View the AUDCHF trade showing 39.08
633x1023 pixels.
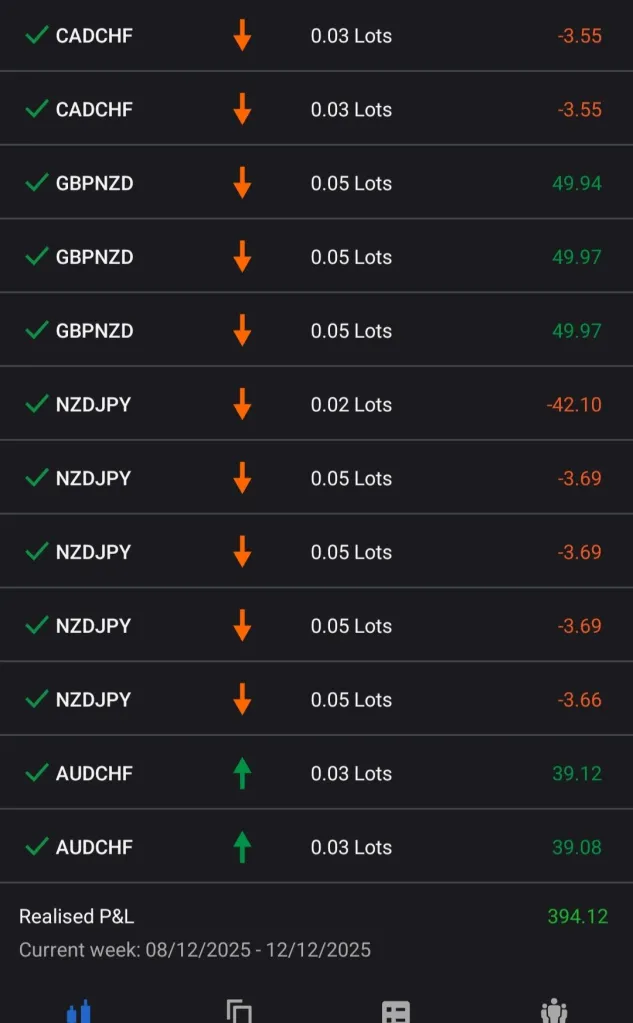(316, 847)
